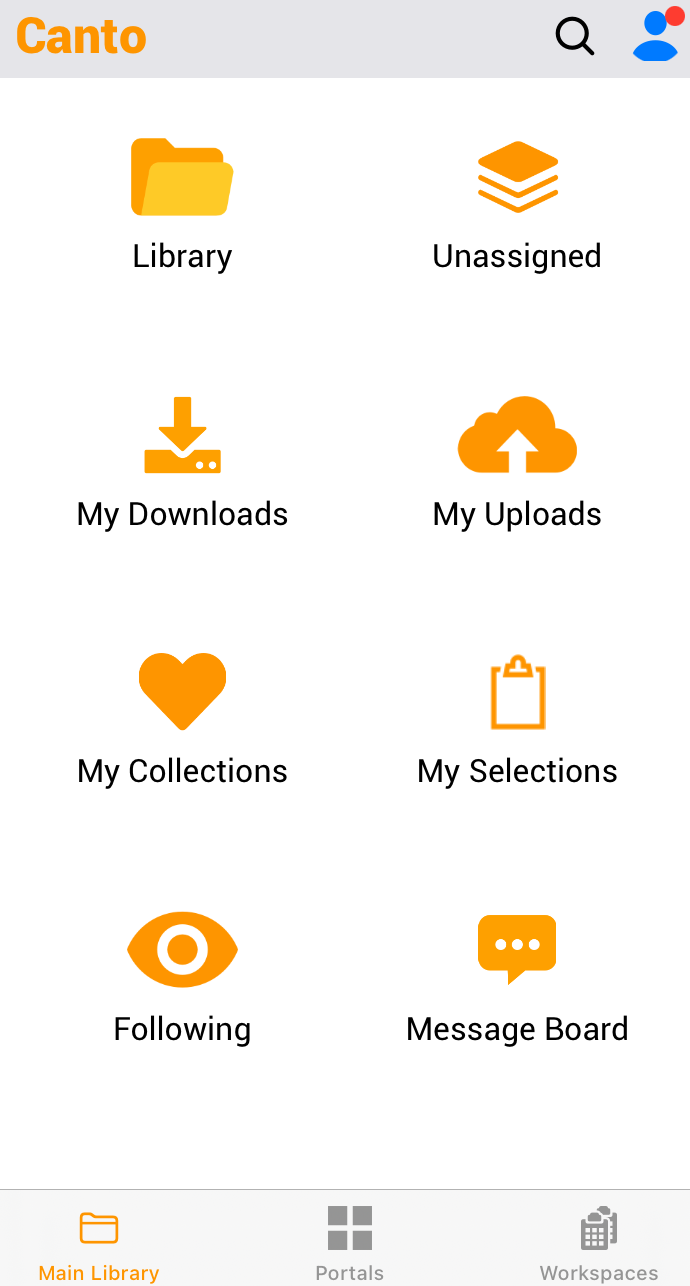This screenshot has height=1286, width=690.
Task: Open My Collections
Action: 182,720
